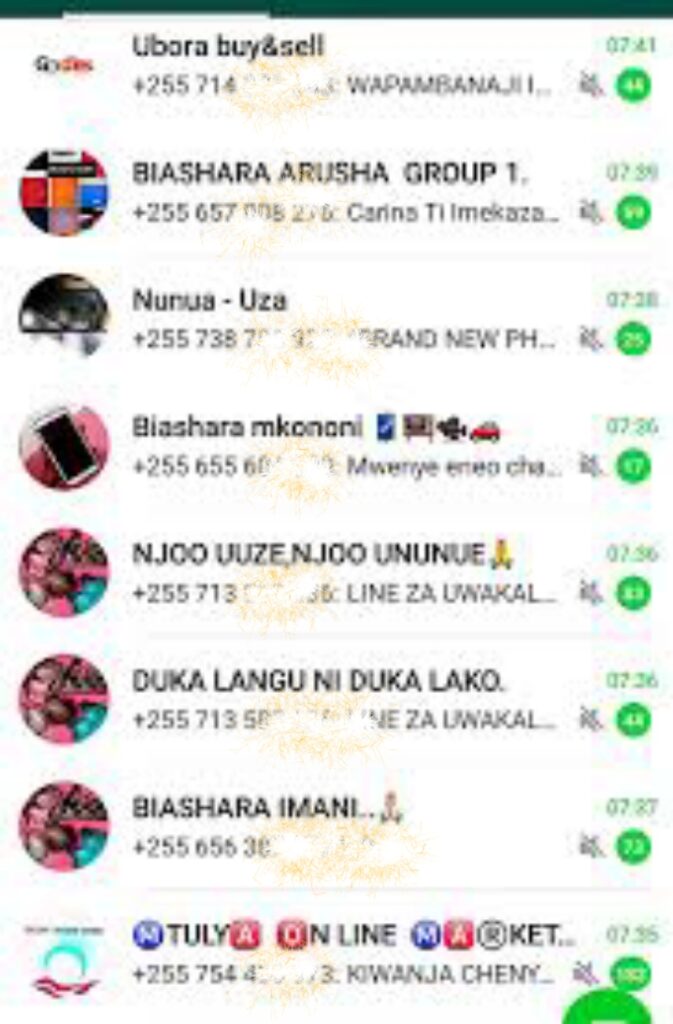The image size is (673, 1024).
Task: View Biashara mkononi group profile photo
Action: pos(64,446)
